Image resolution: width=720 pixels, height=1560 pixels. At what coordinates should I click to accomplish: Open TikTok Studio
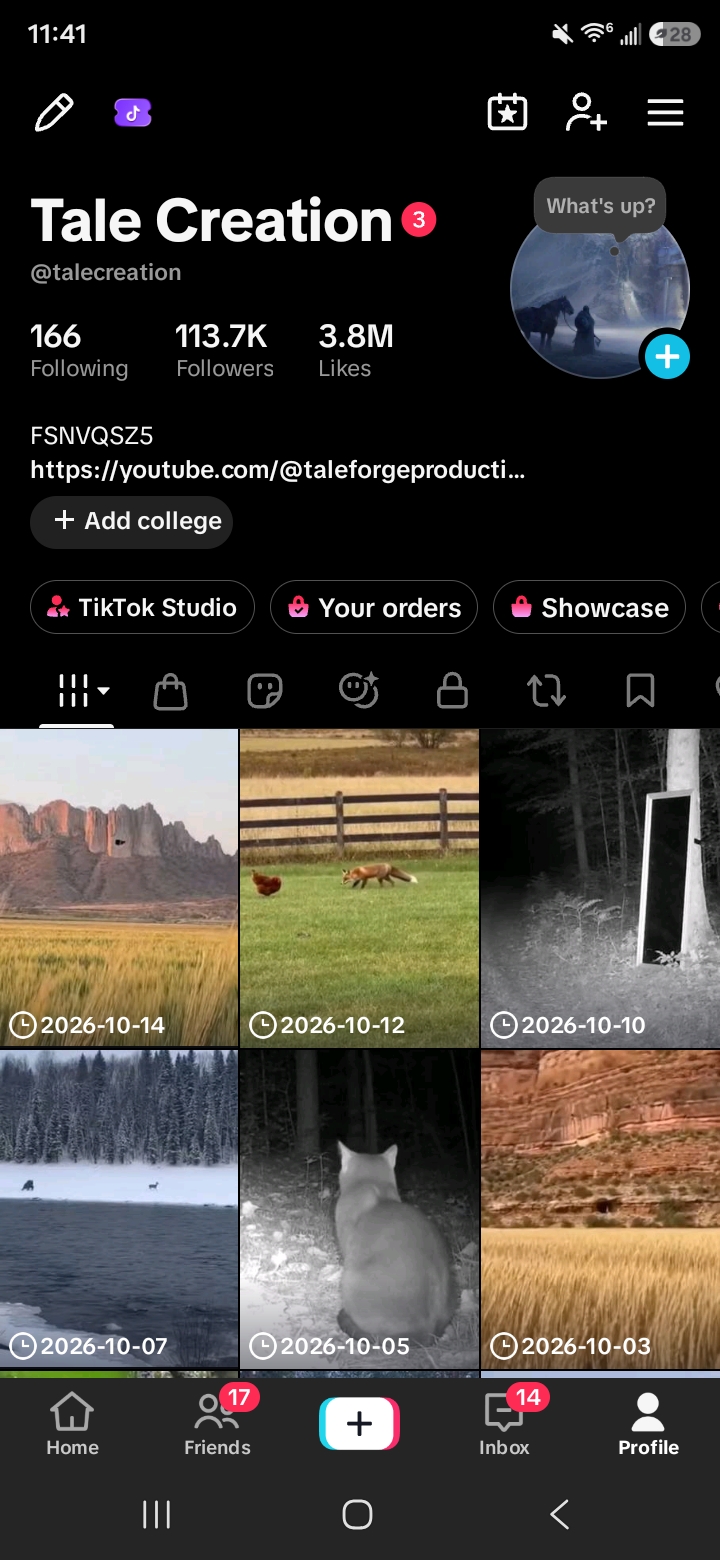point(142,607)
